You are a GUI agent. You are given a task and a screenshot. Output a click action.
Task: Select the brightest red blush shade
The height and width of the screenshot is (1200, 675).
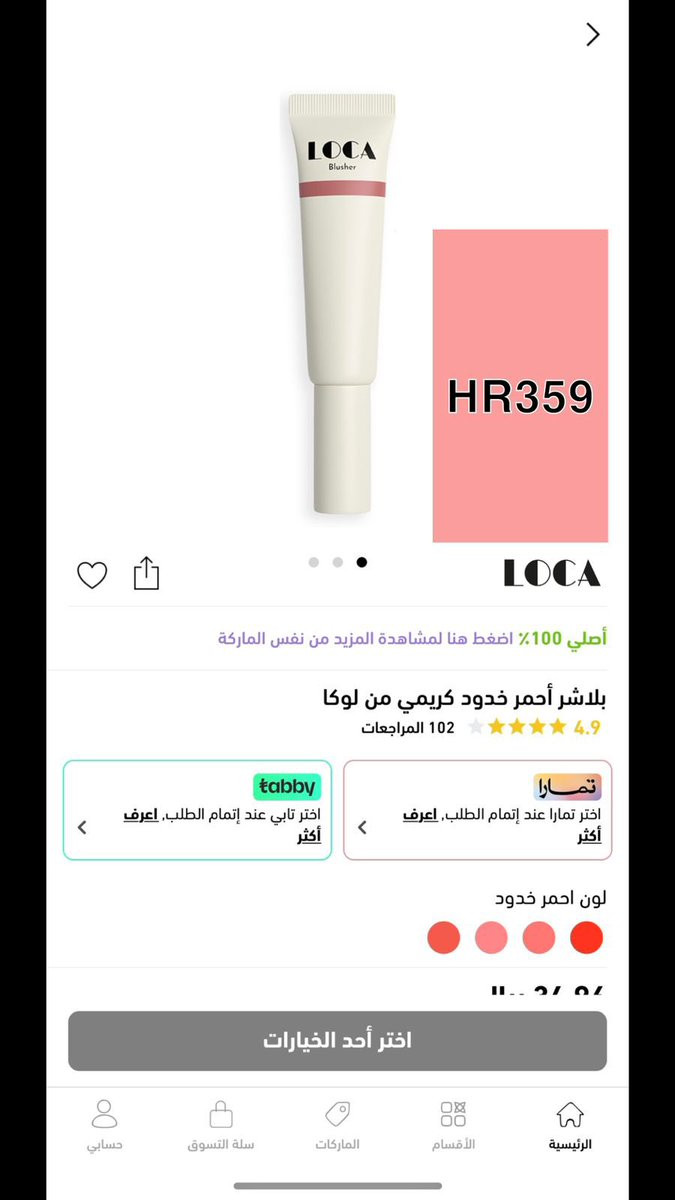click(587, 938)
